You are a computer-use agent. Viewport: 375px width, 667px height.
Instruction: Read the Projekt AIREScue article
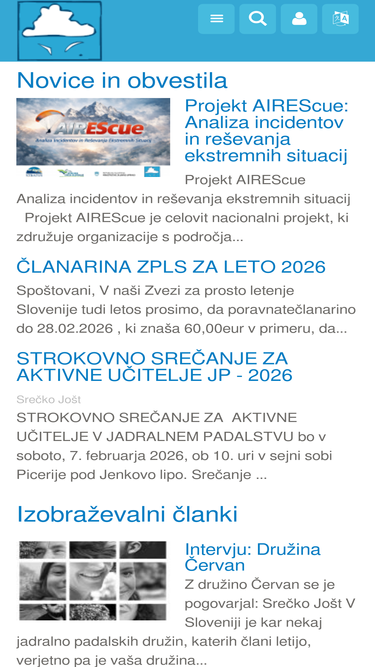pos(266,131)
